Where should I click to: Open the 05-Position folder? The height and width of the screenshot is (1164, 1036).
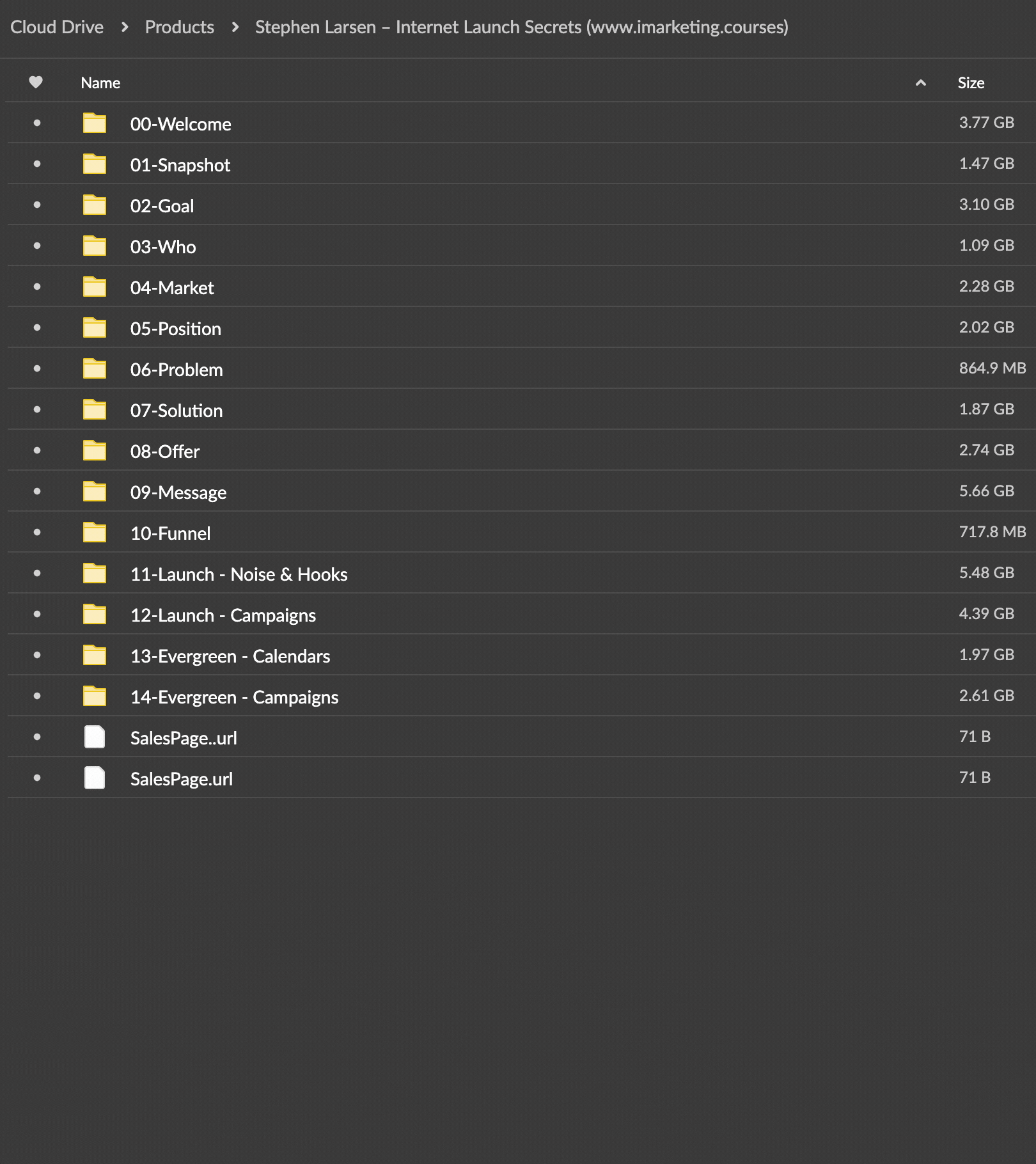coord(175,329)
